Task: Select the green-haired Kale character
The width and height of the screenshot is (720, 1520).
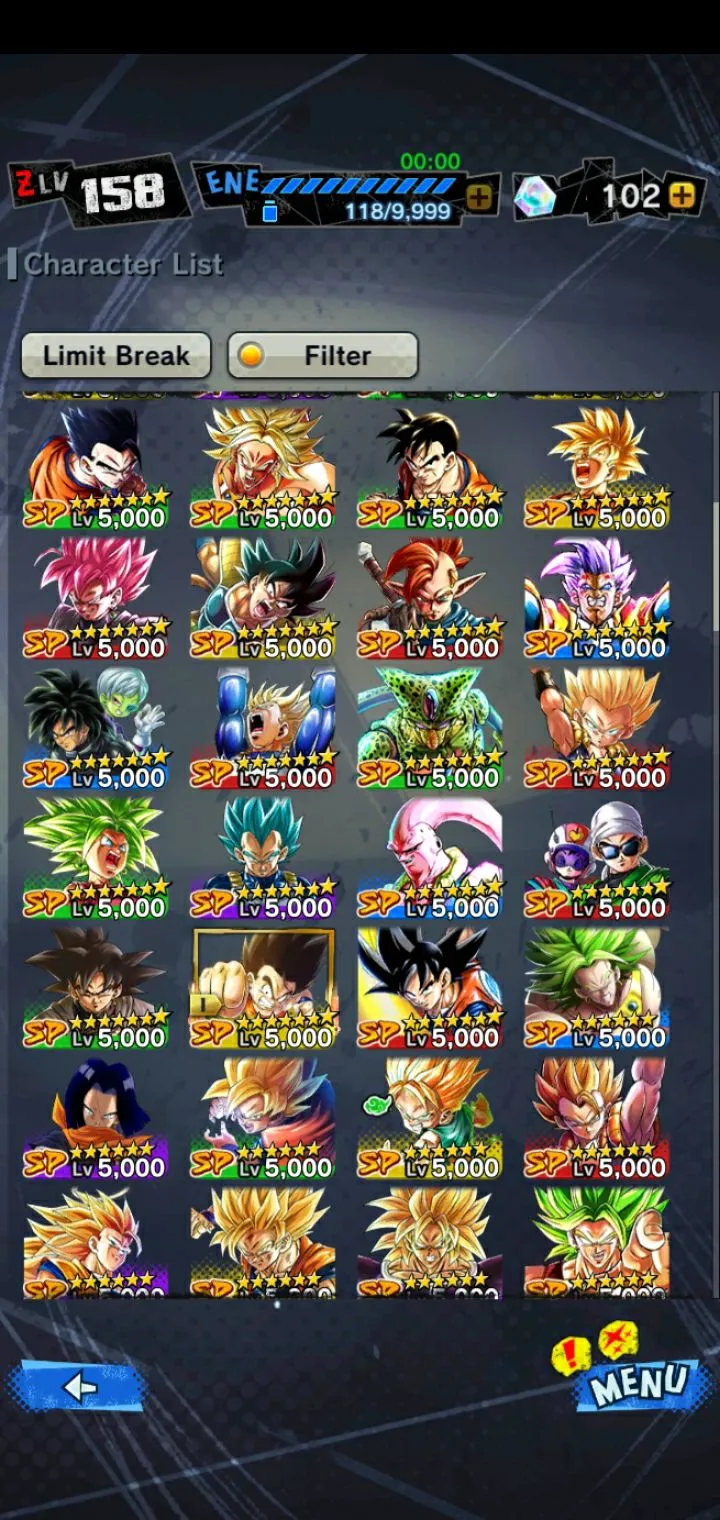Action: pyautogui.click(x=96, y=857)
